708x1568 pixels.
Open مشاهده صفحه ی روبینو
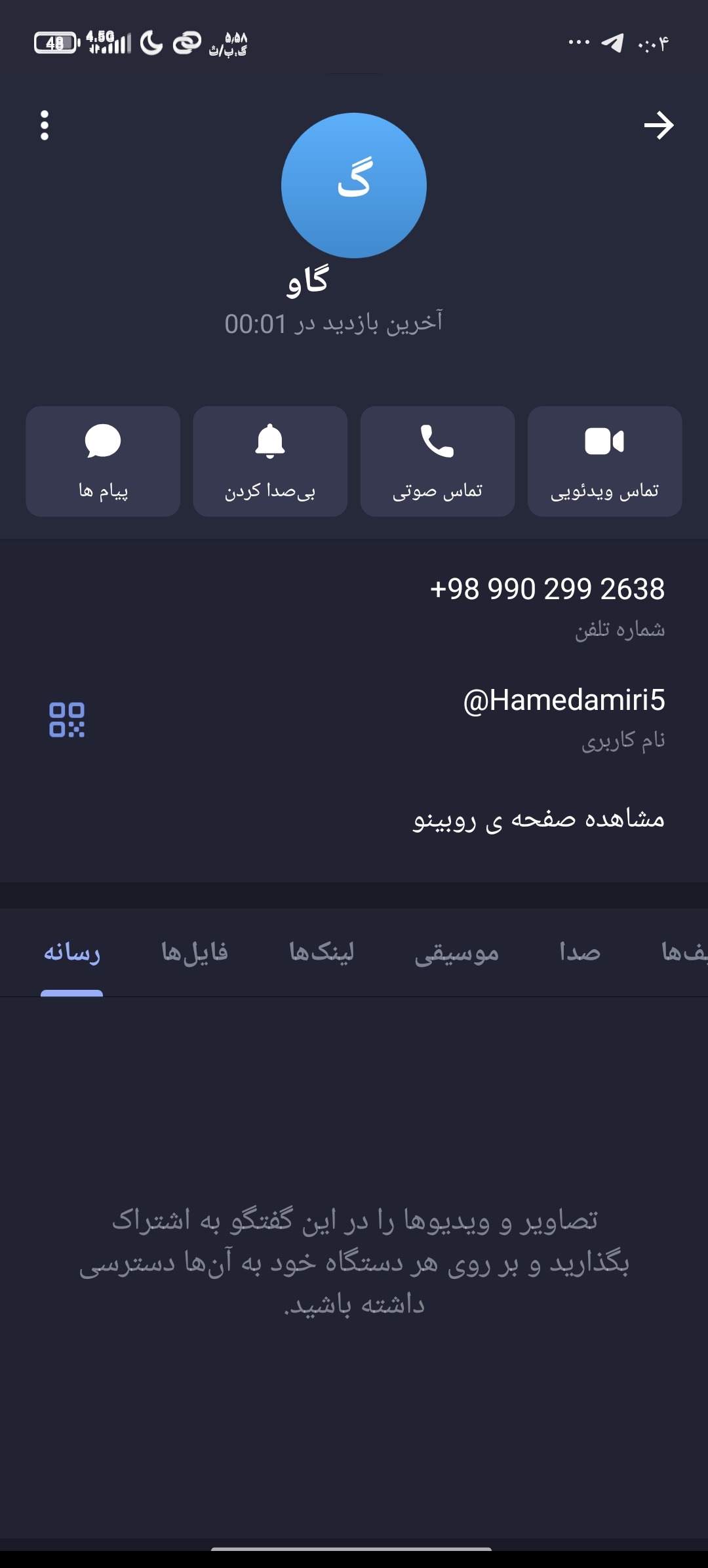click(539, 819)
